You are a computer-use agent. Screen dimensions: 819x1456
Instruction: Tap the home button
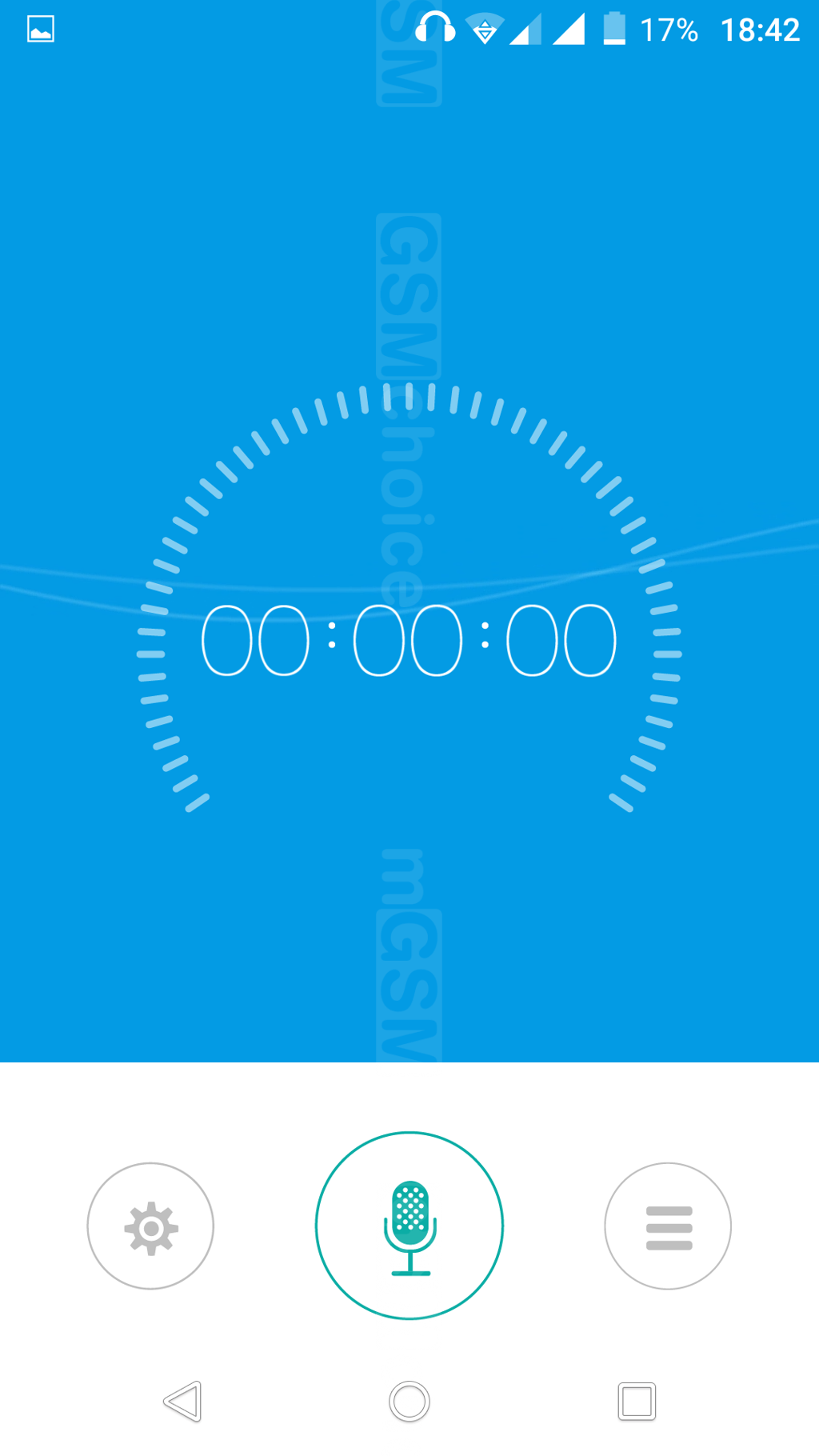[x=409, y=1401]
